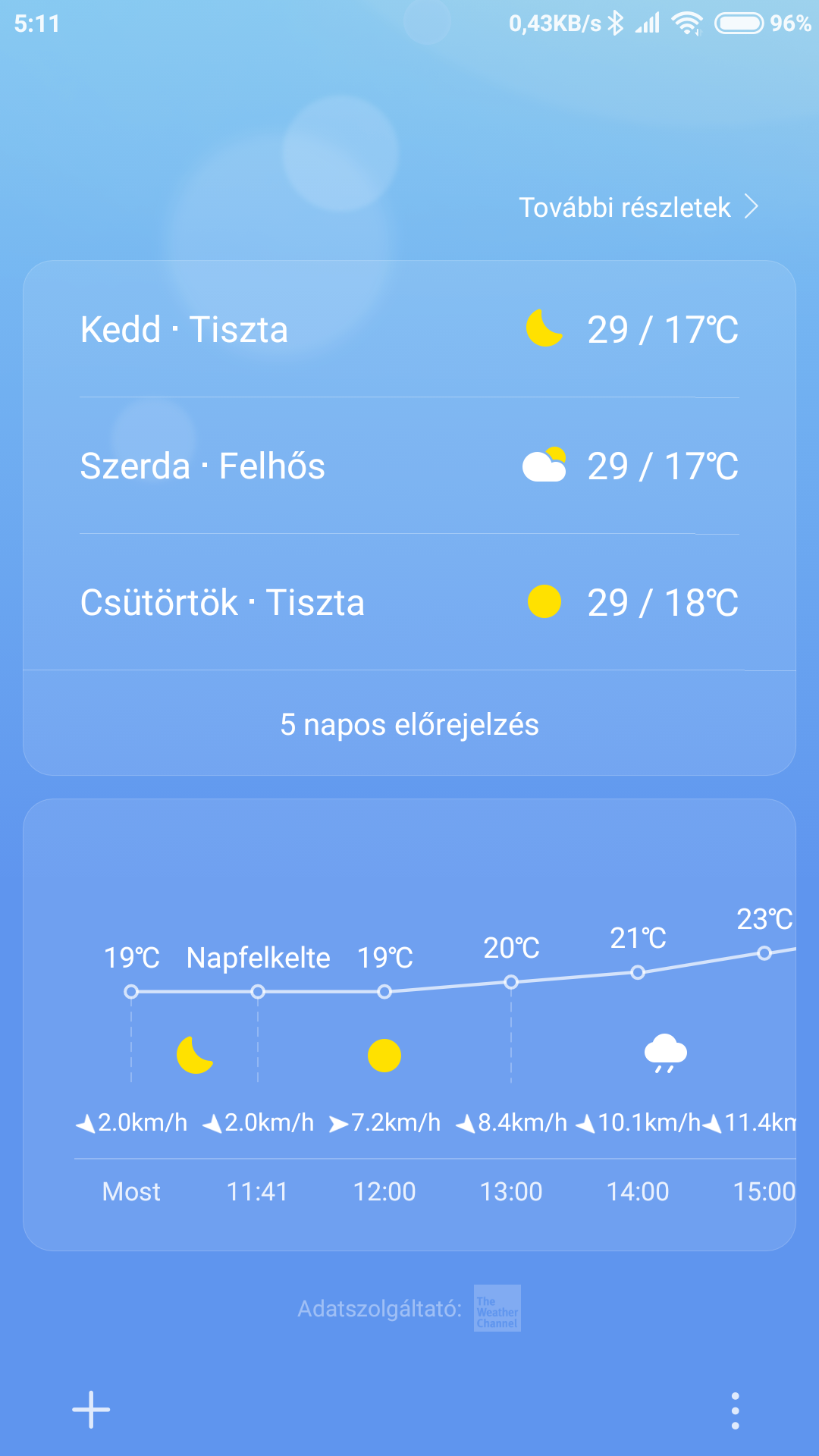
Task: Open the 5 napos előrejelzés forecast
Action: [409, 723]
